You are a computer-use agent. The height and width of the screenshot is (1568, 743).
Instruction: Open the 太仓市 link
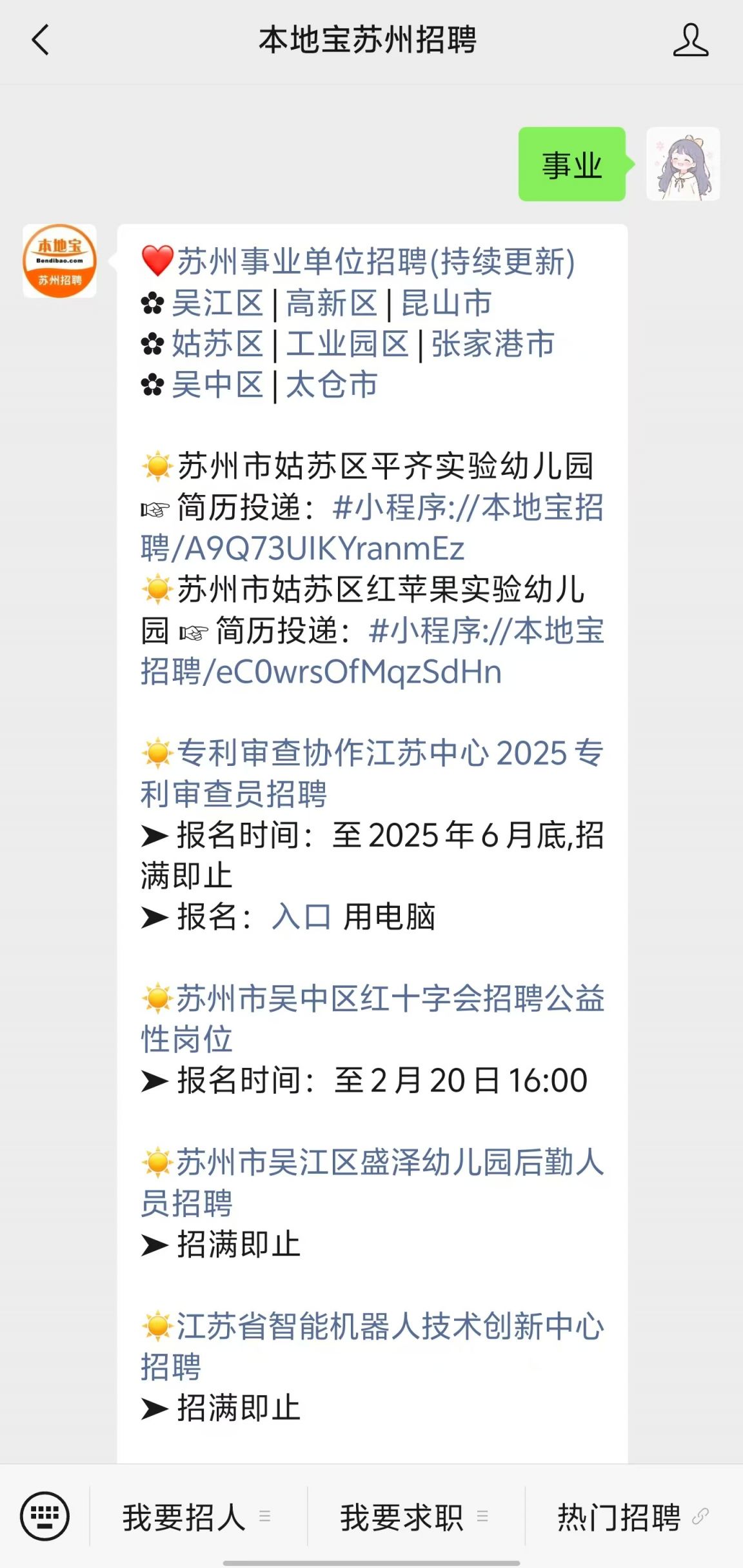click(332, 385)
